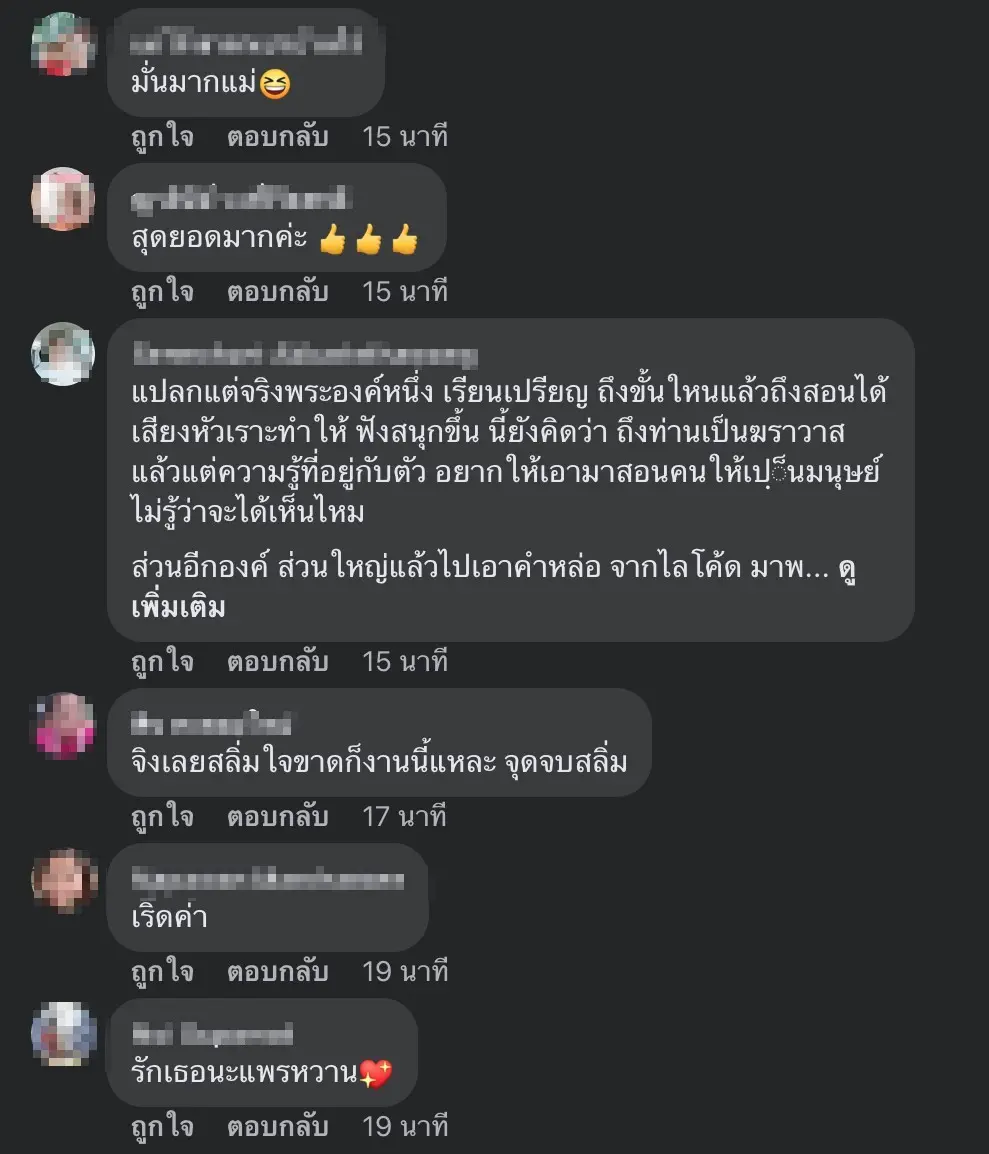Reply to the comment "มั่นมากแม่"
This screenshot has width=989, height=1154.
point(277,137)
